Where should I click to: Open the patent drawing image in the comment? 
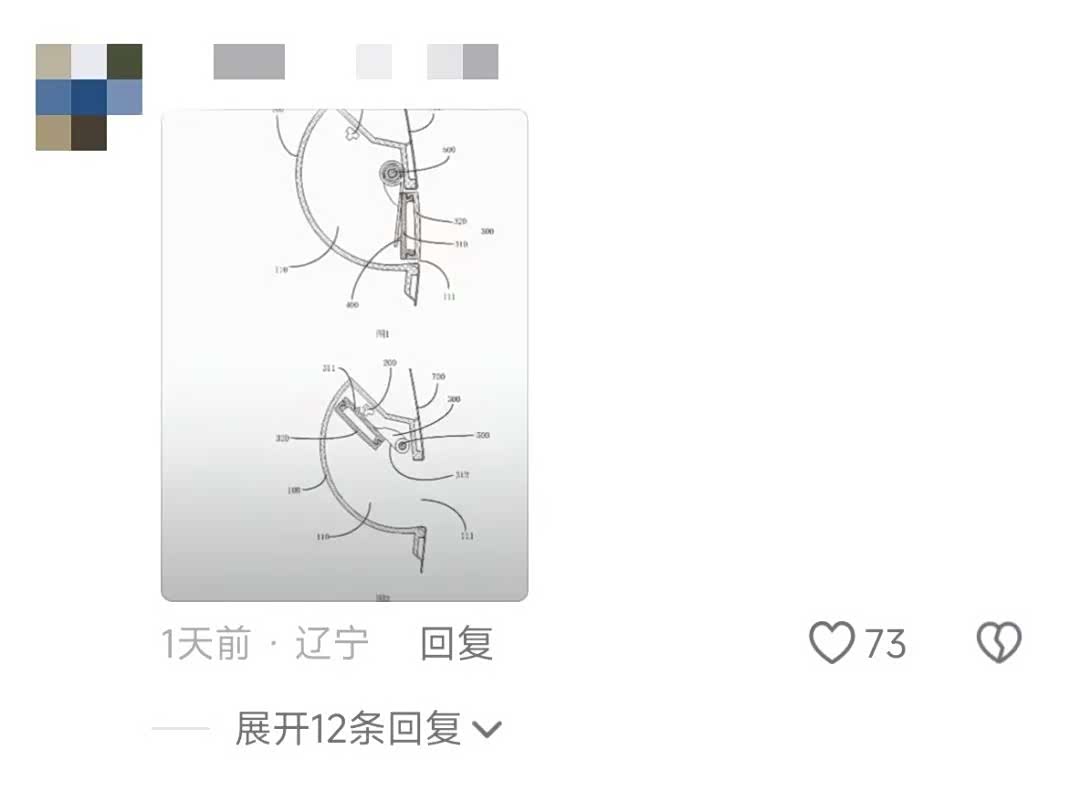tap(344, 355)
